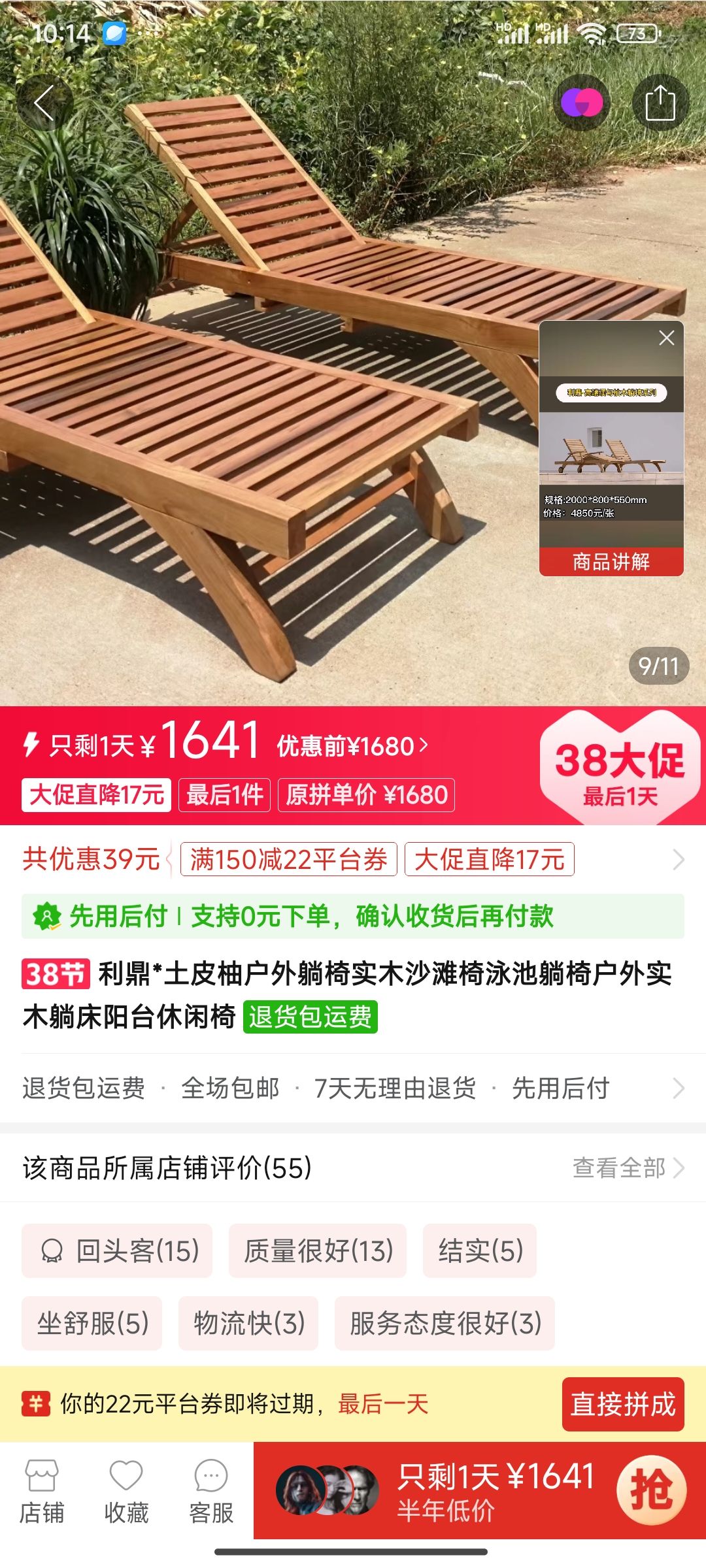Close the floating product video preview
The image size is (706, 1568).
[666, 338]
